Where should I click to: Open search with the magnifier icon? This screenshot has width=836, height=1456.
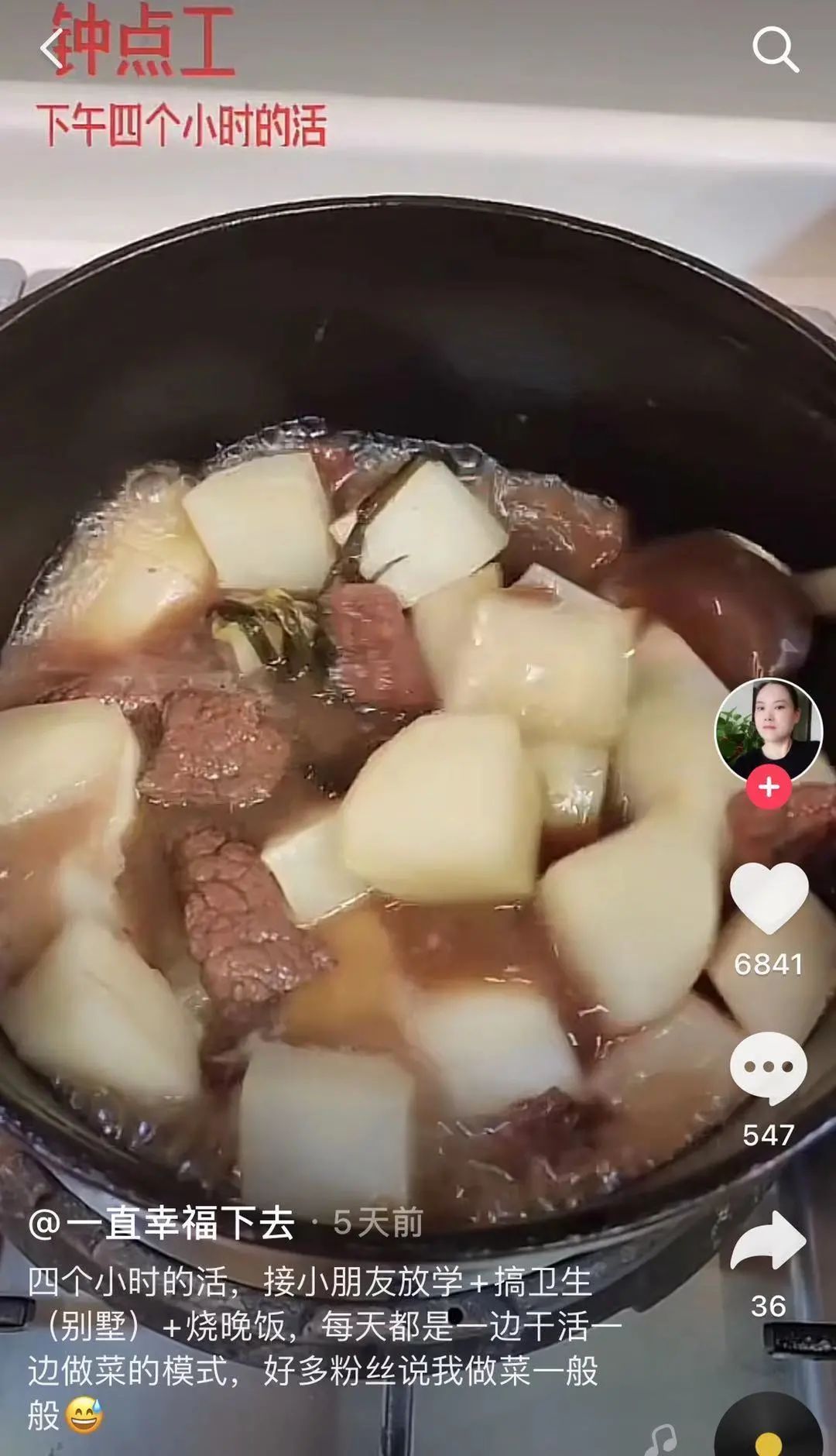click(x=775, y=50)
